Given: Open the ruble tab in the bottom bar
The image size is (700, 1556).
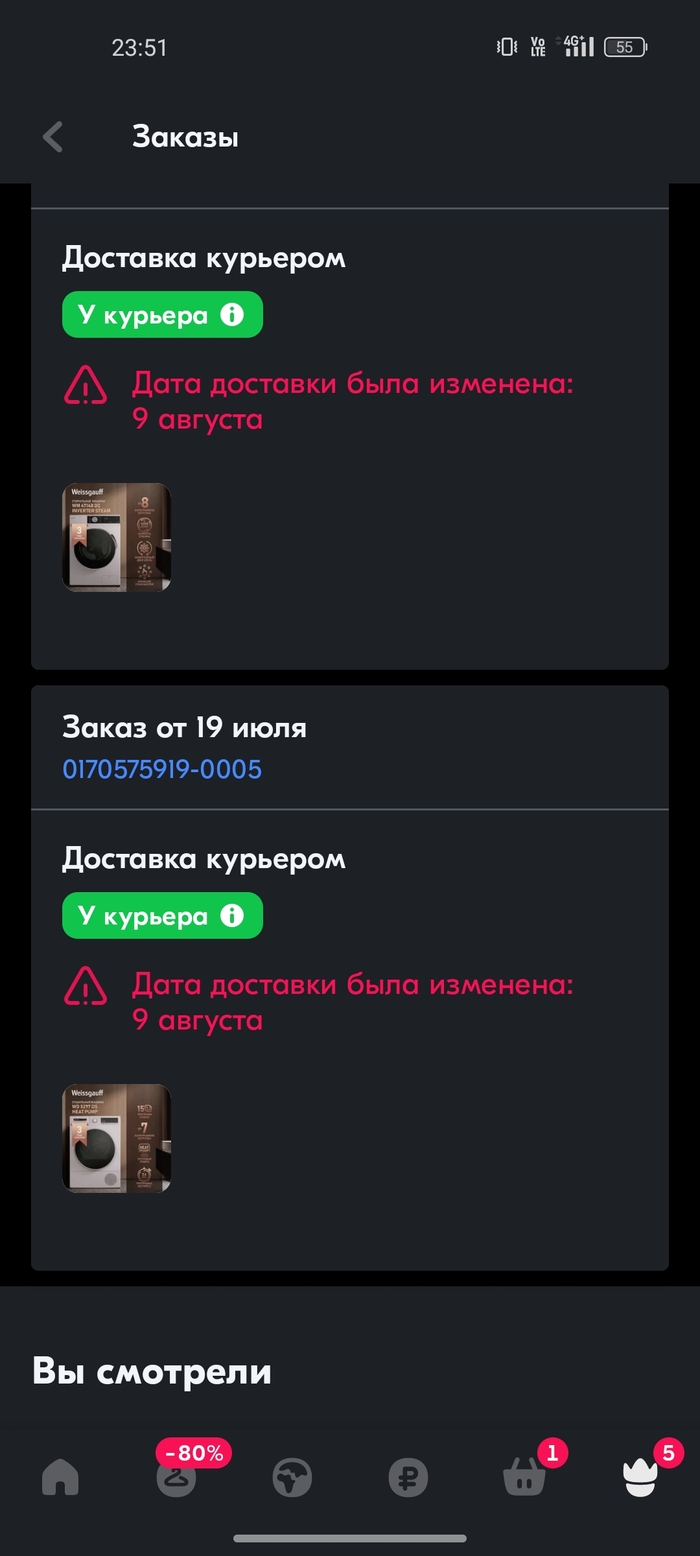Looking at the screenshot, I should (408, 1477).
